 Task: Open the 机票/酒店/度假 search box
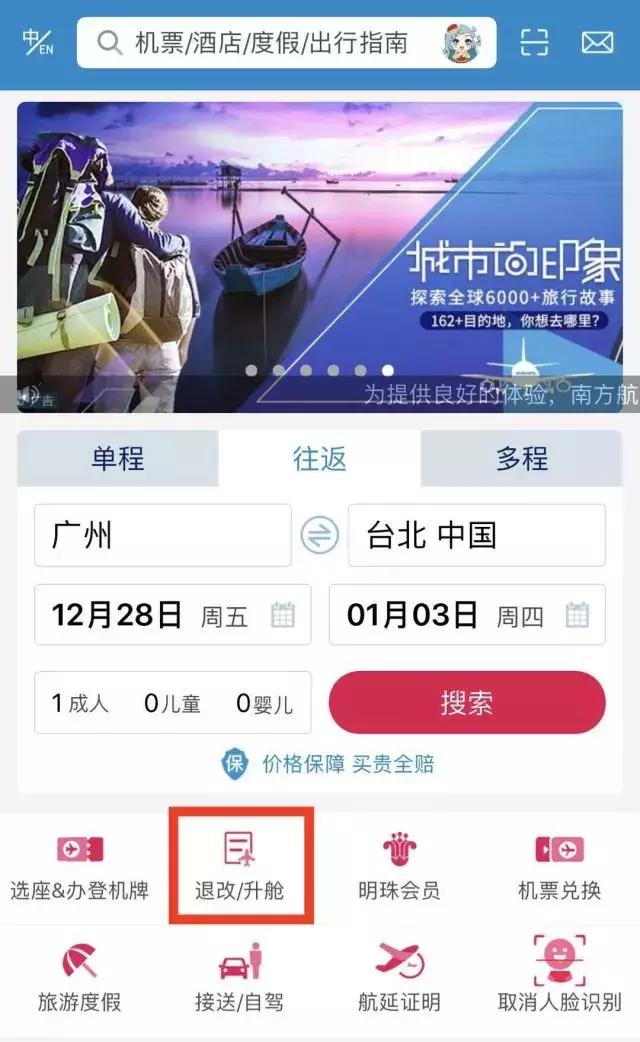[270, 43]
